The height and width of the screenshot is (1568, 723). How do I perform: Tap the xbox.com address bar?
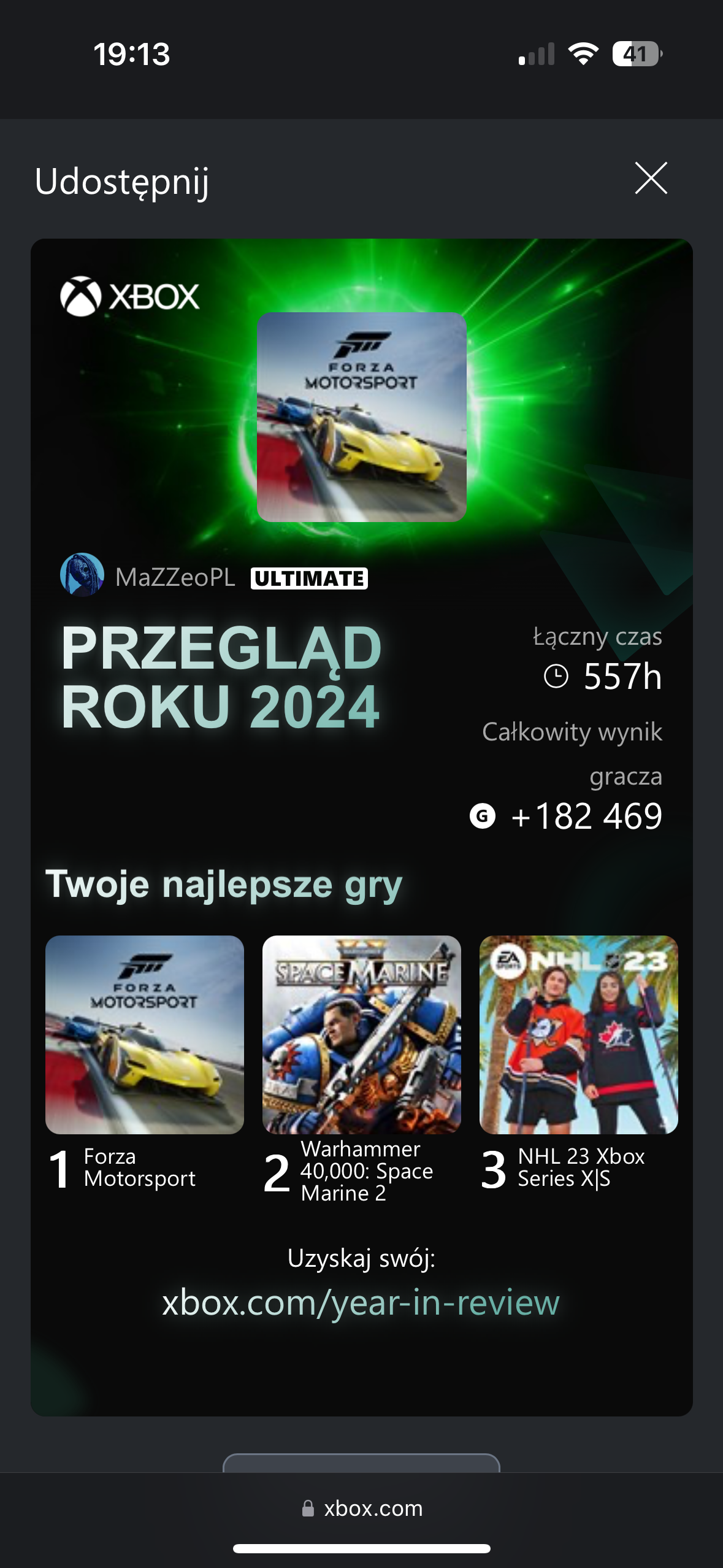click(362, 1508)
